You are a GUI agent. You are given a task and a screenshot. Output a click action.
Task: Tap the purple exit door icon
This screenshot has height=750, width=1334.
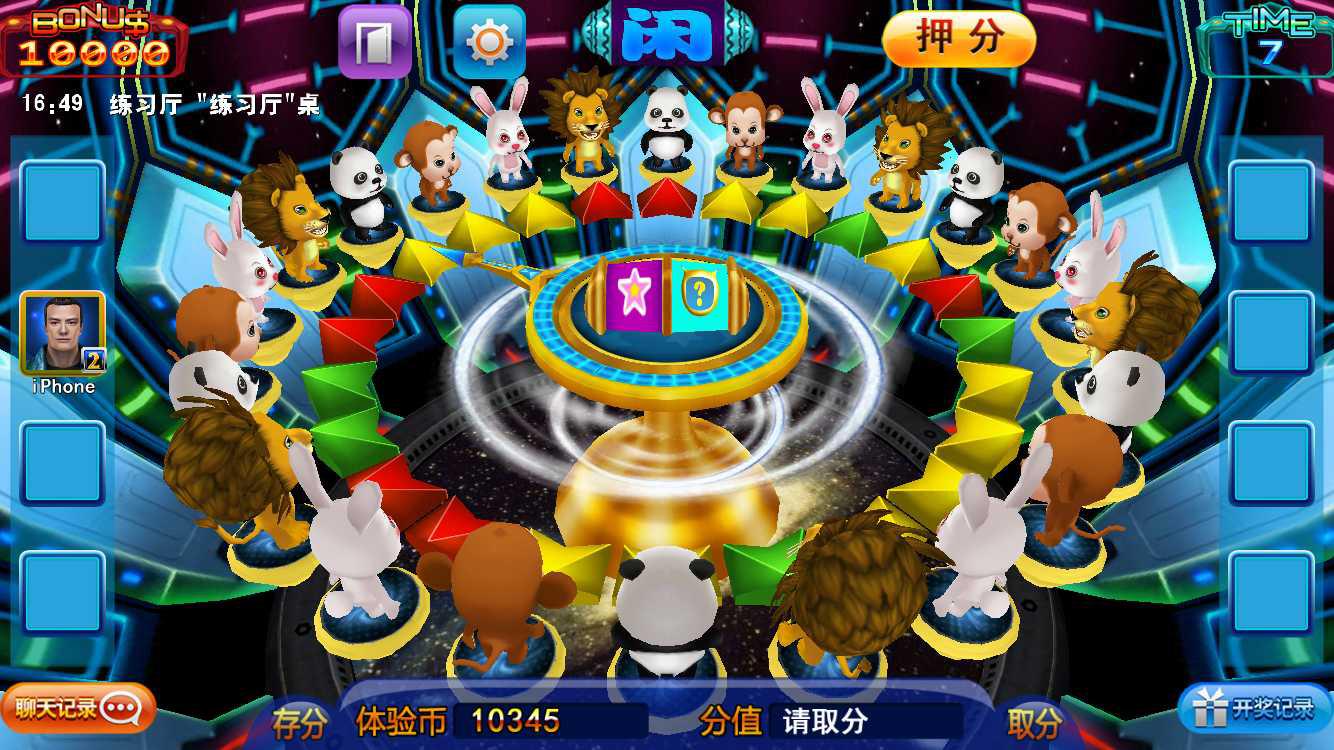tap(375, 41)
